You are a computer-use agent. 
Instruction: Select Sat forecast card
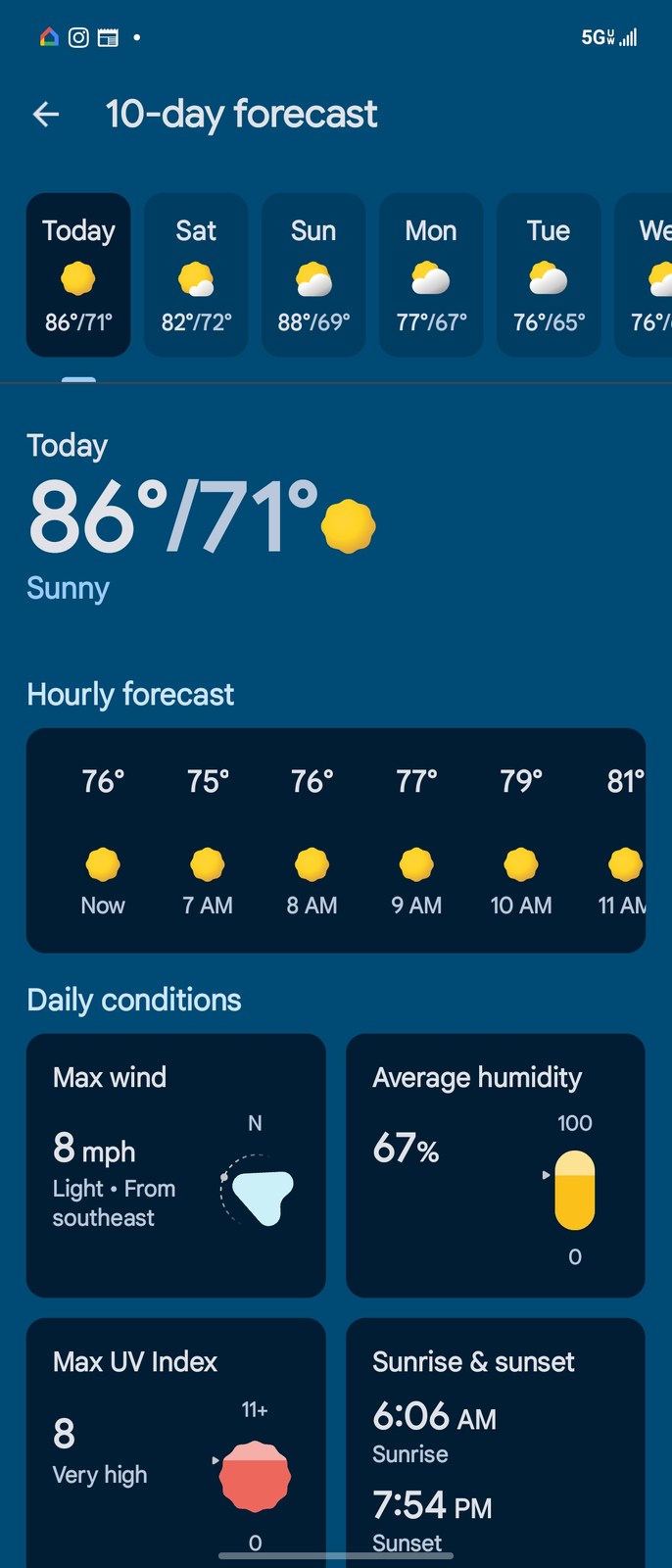196,274
